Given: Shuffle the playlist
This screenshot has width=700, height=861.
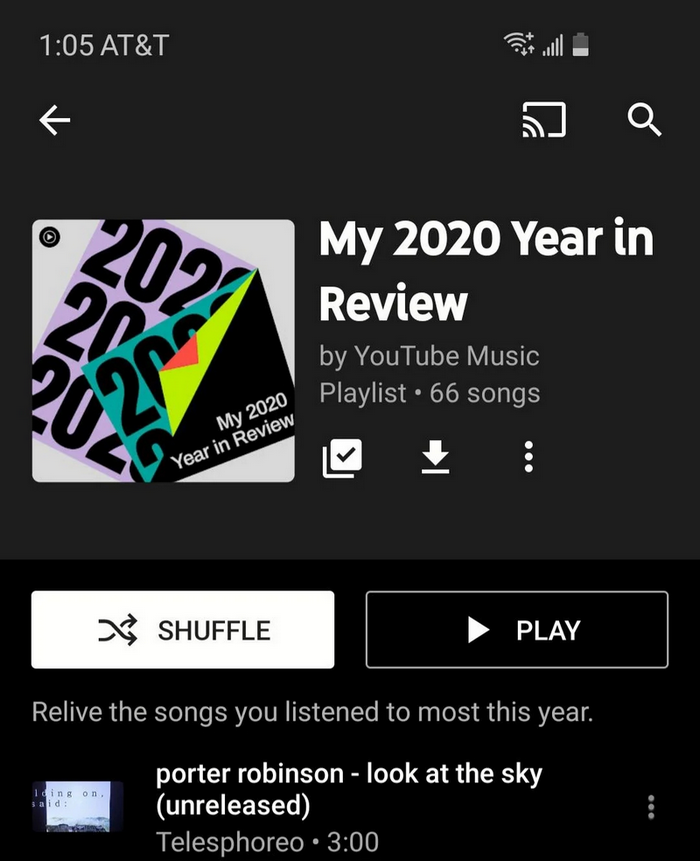Looking at the screenshot, I should click(183, 630).
